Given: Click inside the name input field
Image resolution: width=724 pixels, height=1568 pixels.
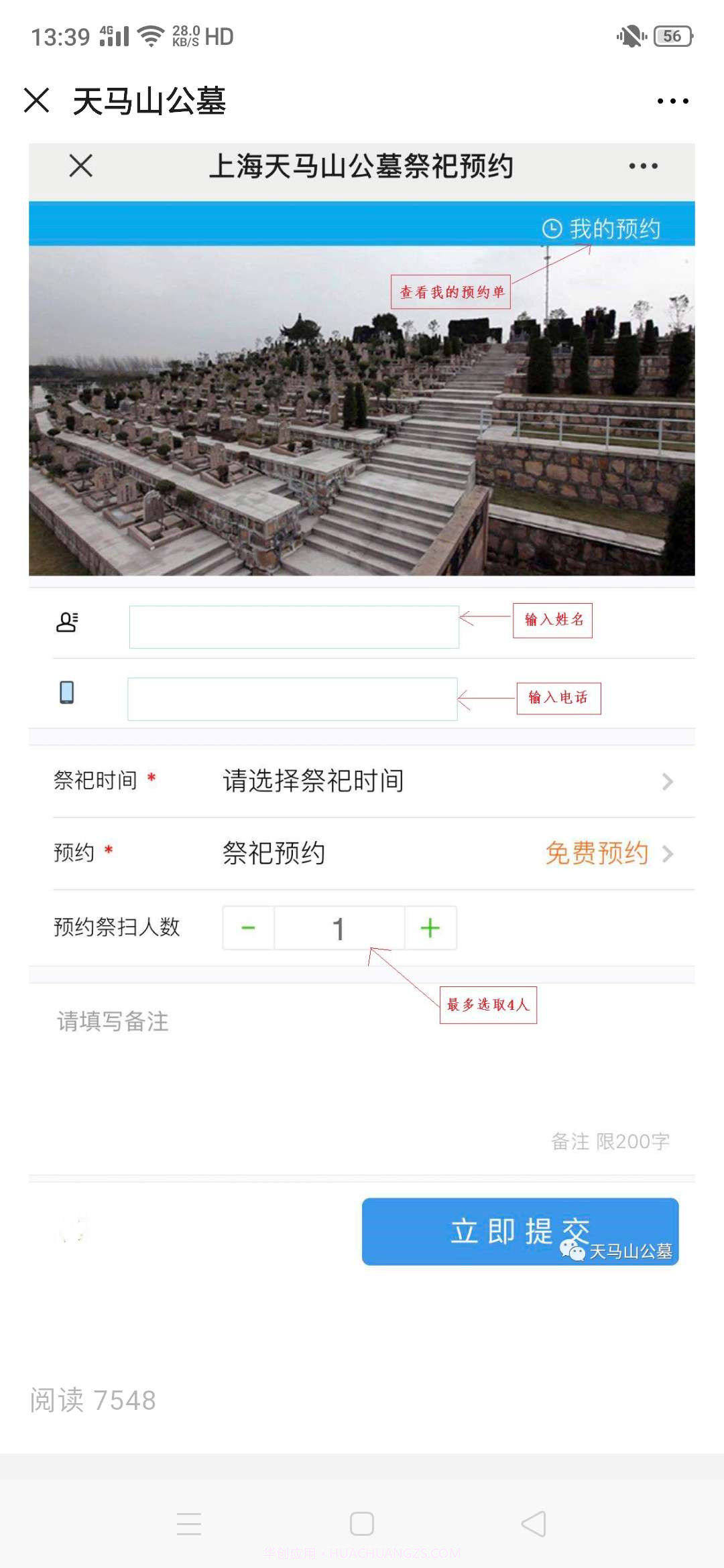Looking at the screenshot, I should click(x=293, y=627).
